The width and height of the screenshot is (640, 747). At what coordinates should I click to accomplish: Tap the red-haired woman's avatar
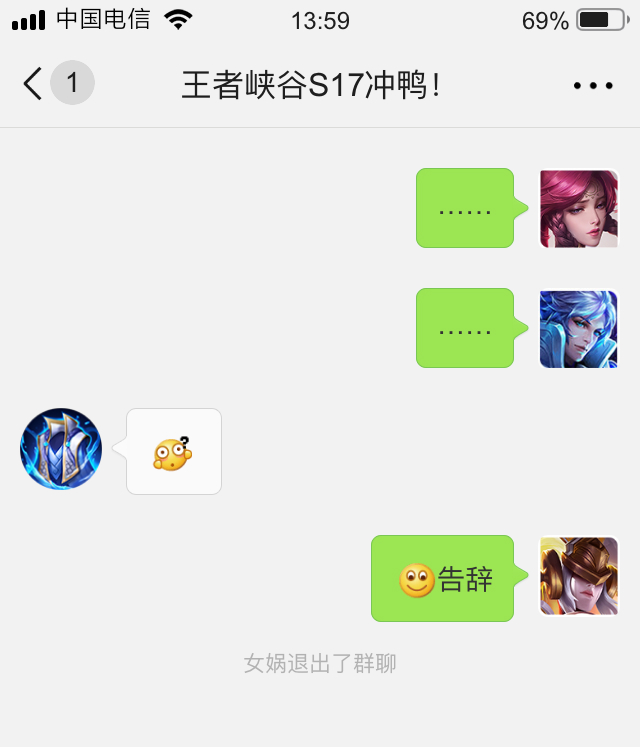pos(579,209)
